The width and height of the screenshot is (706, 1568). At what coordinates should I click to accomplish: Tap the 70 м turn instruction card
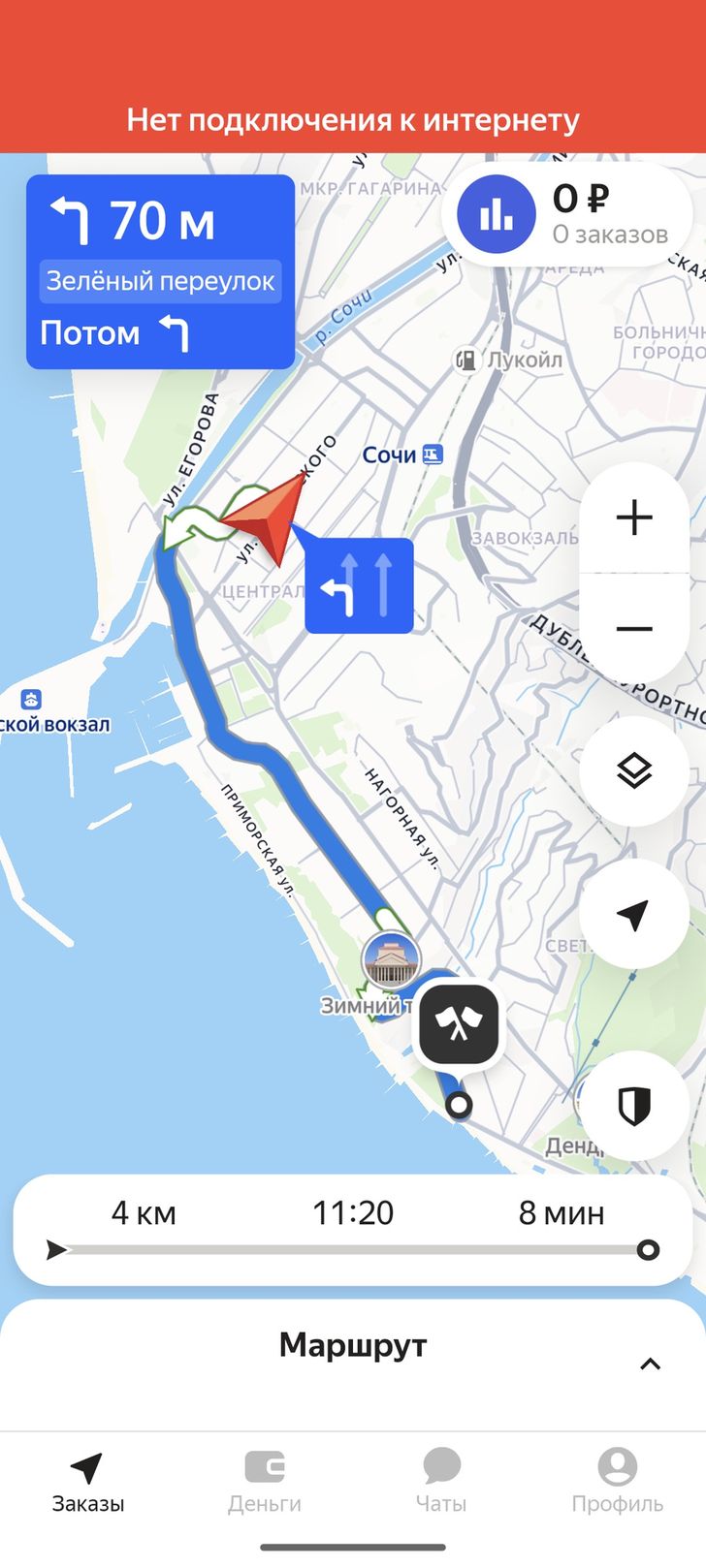pyautogui.click(x=160, y=271)
